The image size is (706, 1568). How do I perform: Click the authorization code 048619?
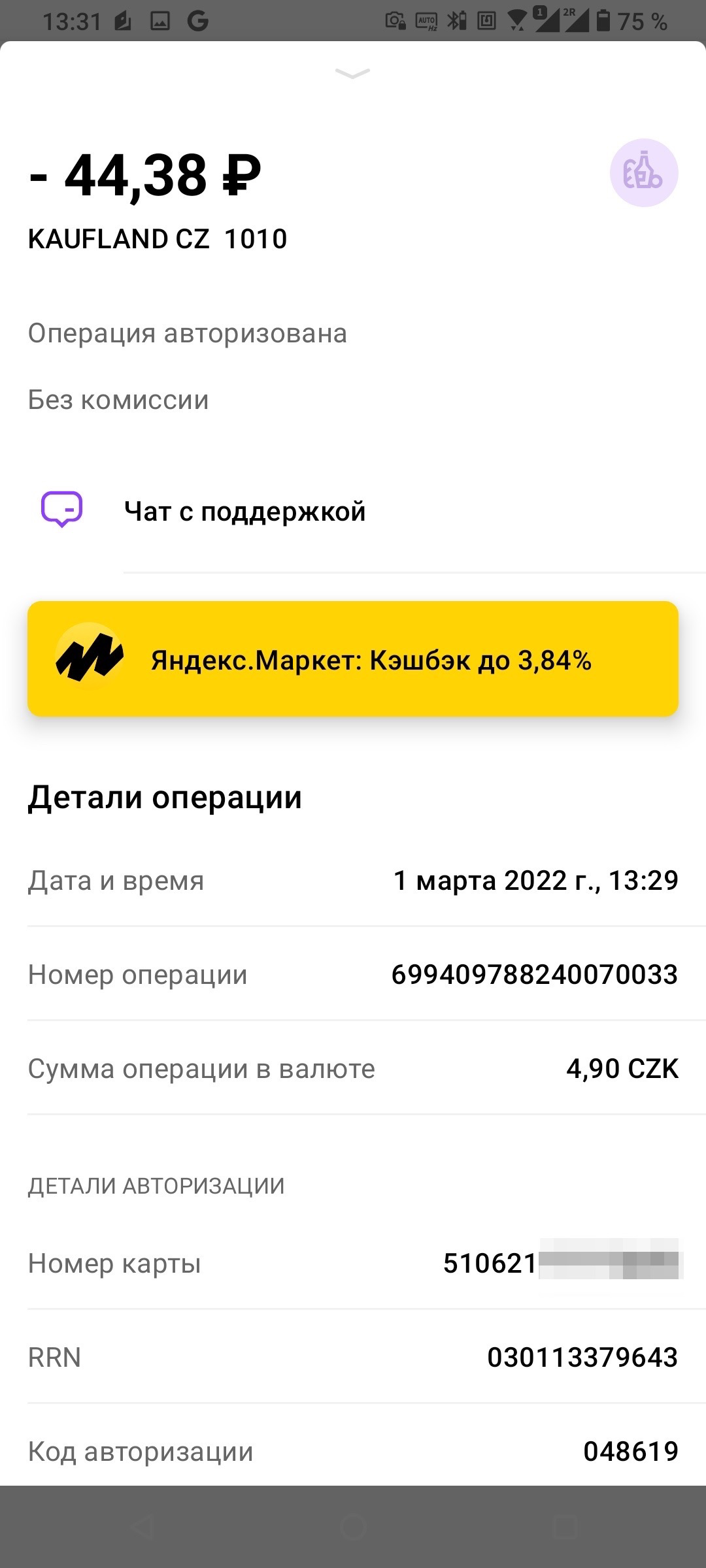[631, 1450]
